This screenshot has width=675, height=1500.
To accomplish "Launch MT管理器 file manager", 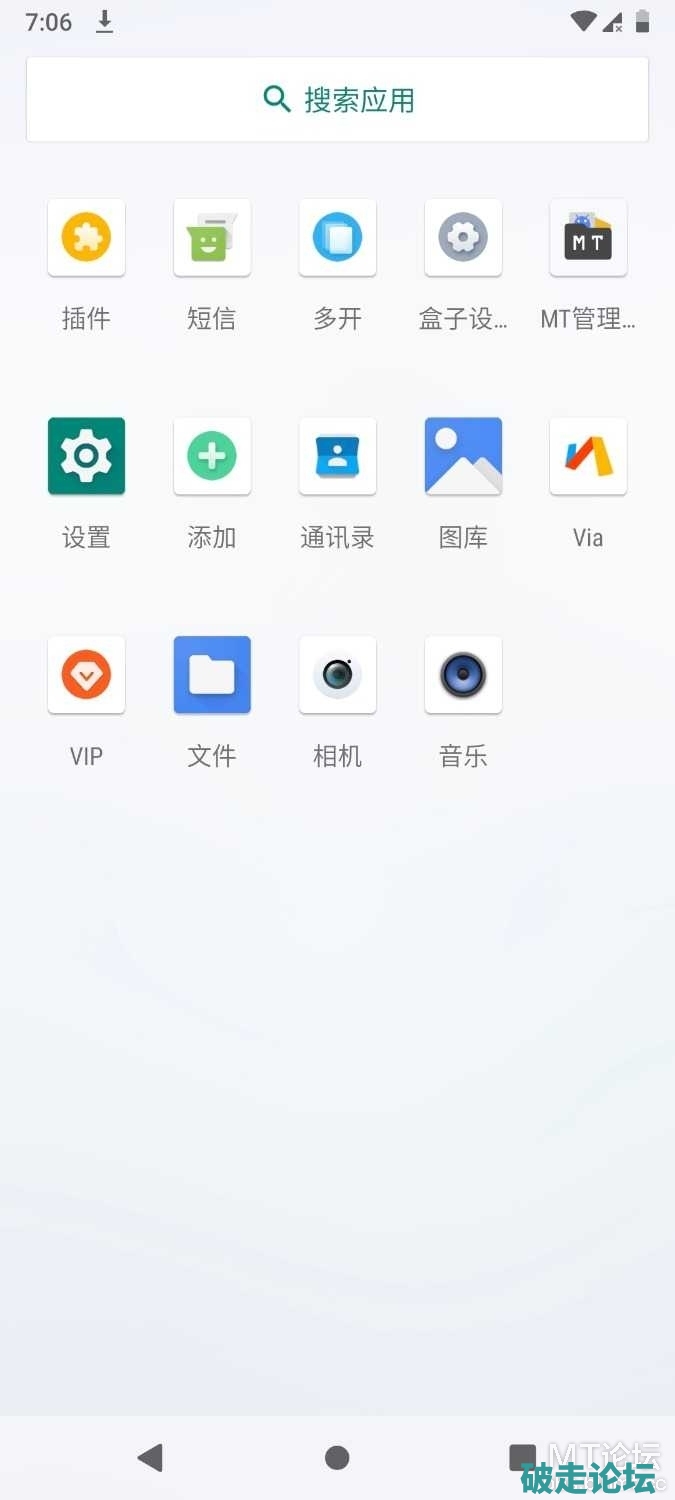I will (x=588, y=238).
